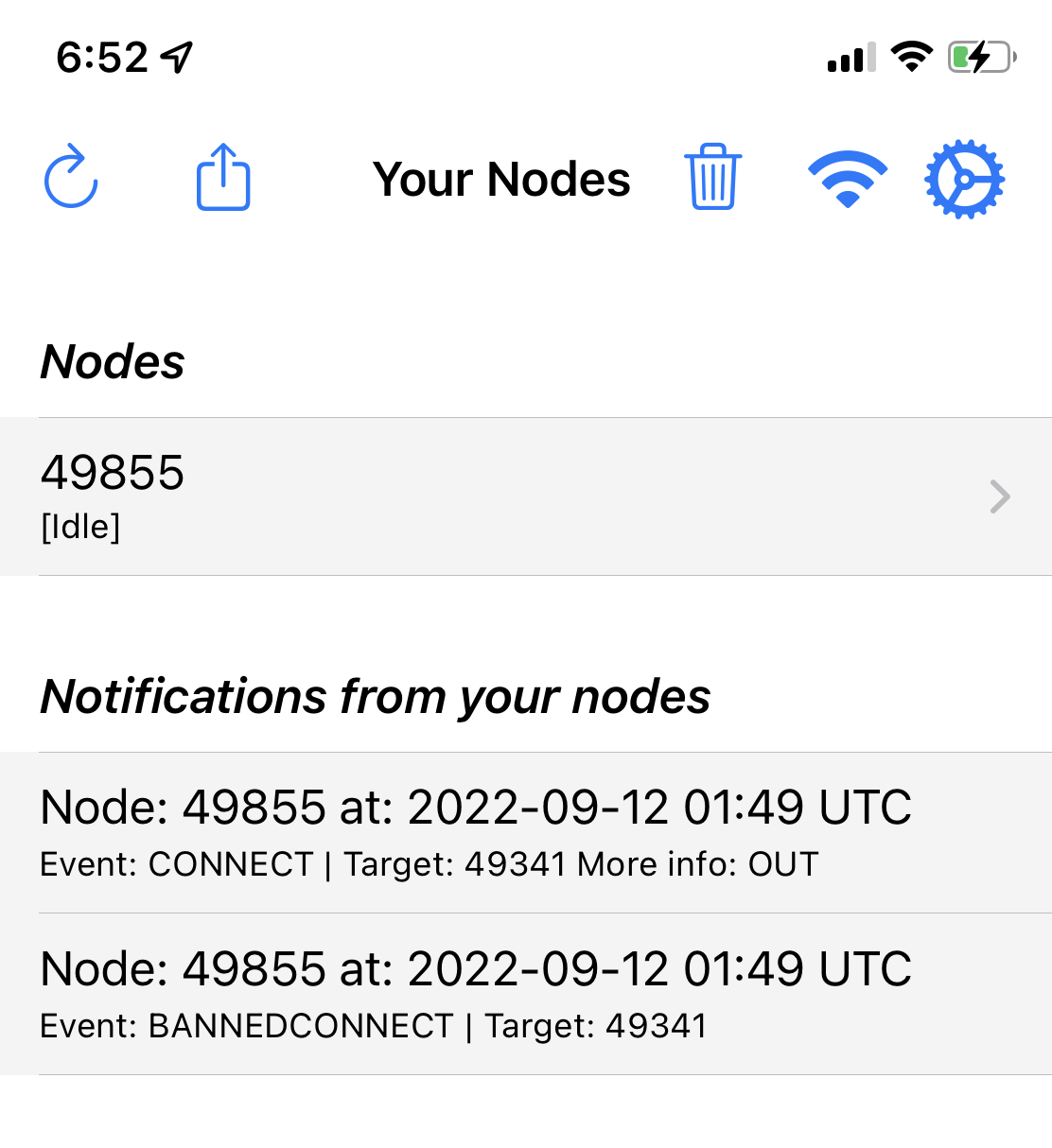Tap the Wi-Fi status bar indicator

point(911,57)
